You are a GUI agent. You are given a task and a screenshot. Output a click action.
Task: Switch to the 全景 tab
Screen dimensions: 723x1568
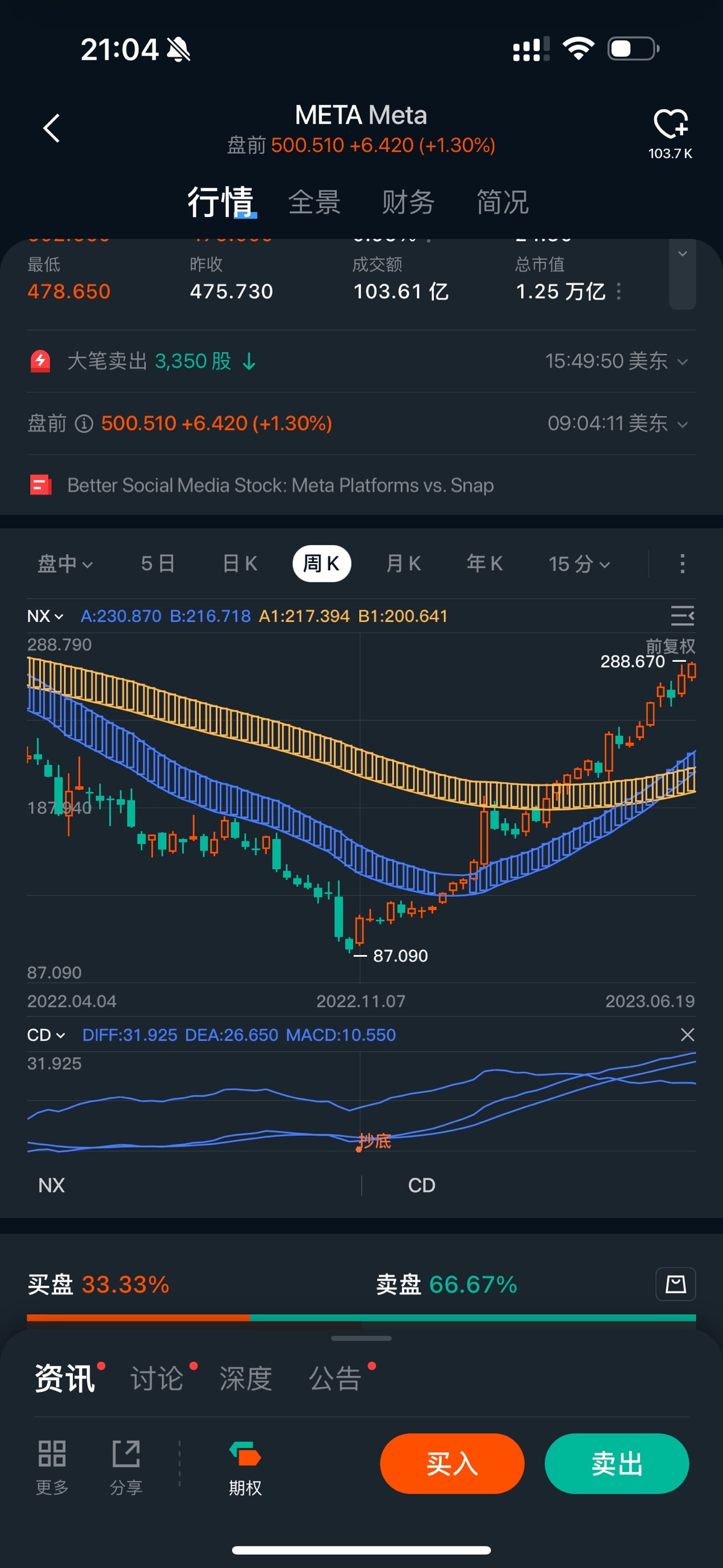point(314,202)
